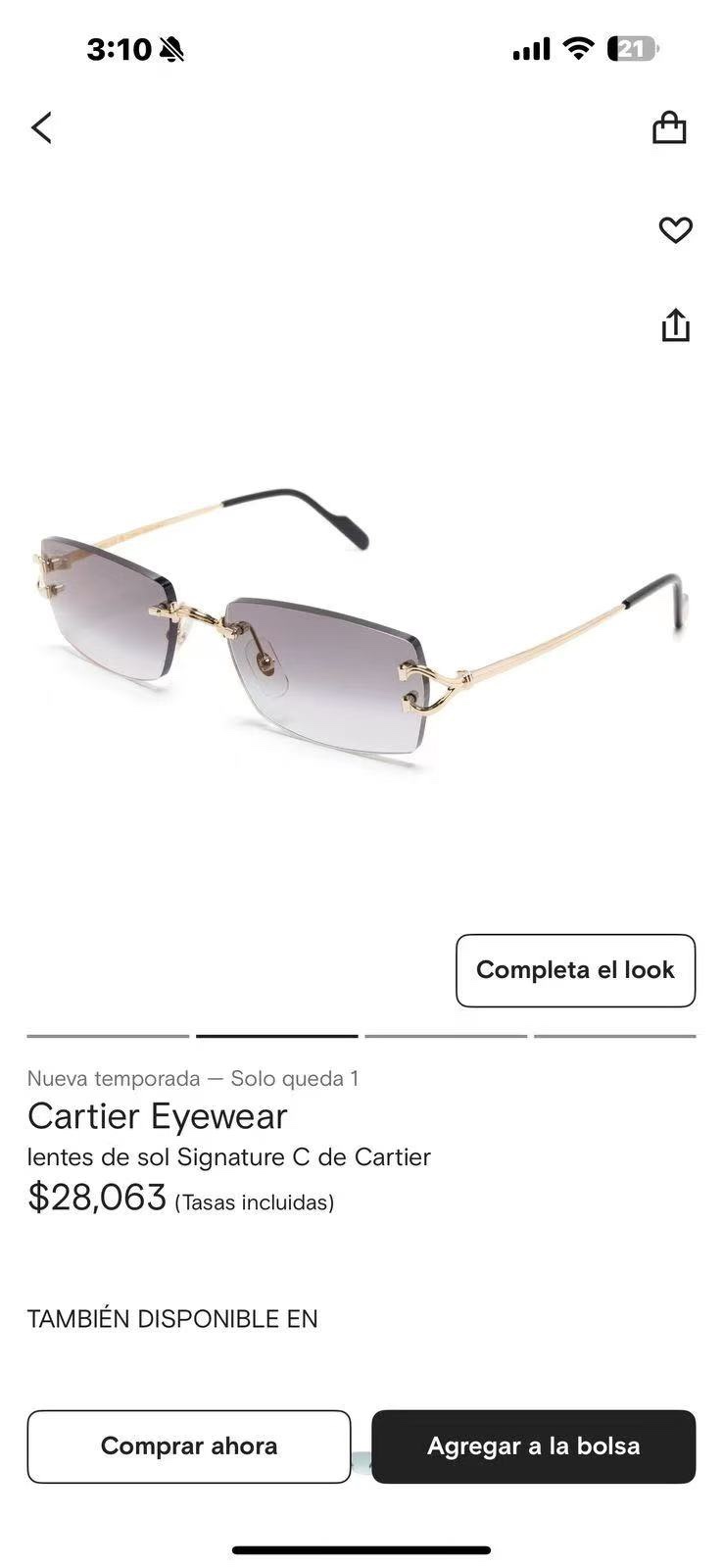Add sunglasses to wishlist with heart icon
Image resolution: width=723 pixels, height=1568 pixels.
(675, 229)
